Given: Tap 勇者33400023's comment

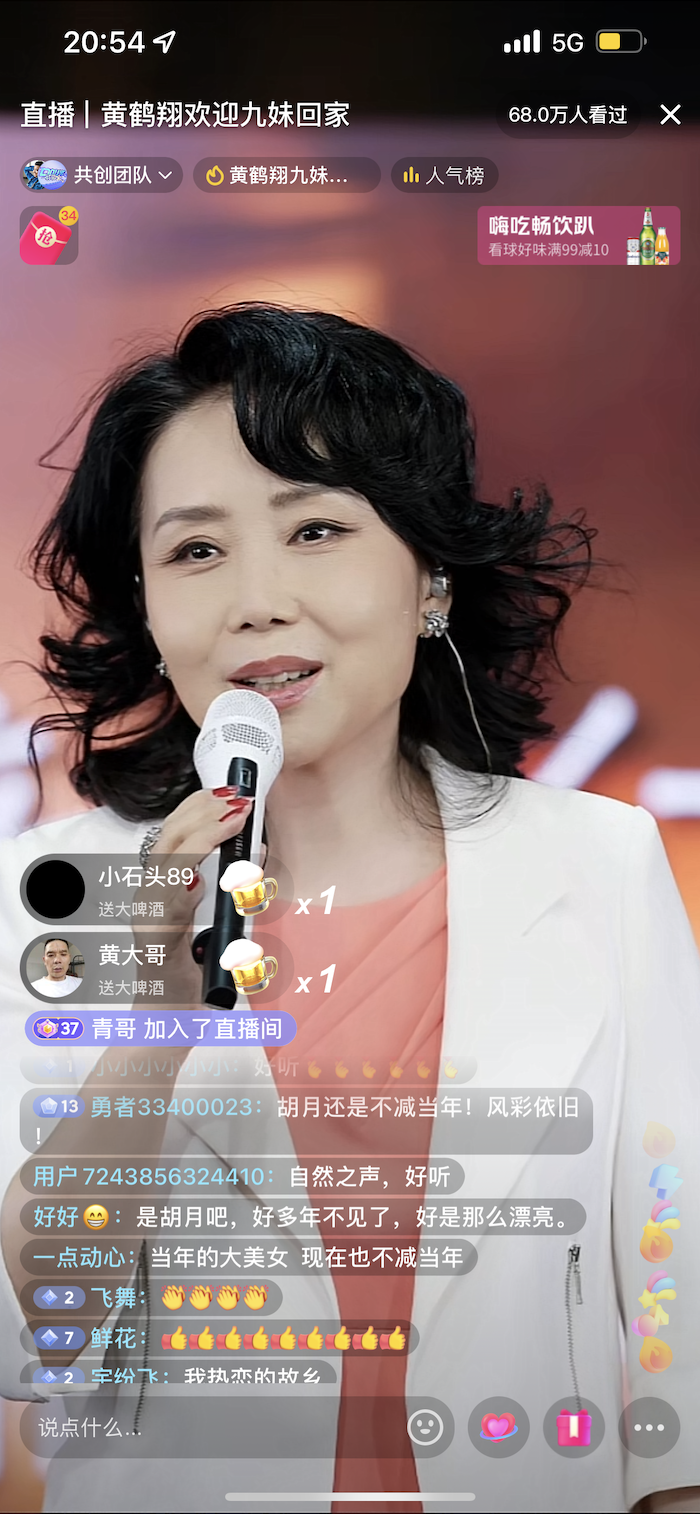Looking at the screenshot, I should pyautogui.click(x=305, y=1119).
